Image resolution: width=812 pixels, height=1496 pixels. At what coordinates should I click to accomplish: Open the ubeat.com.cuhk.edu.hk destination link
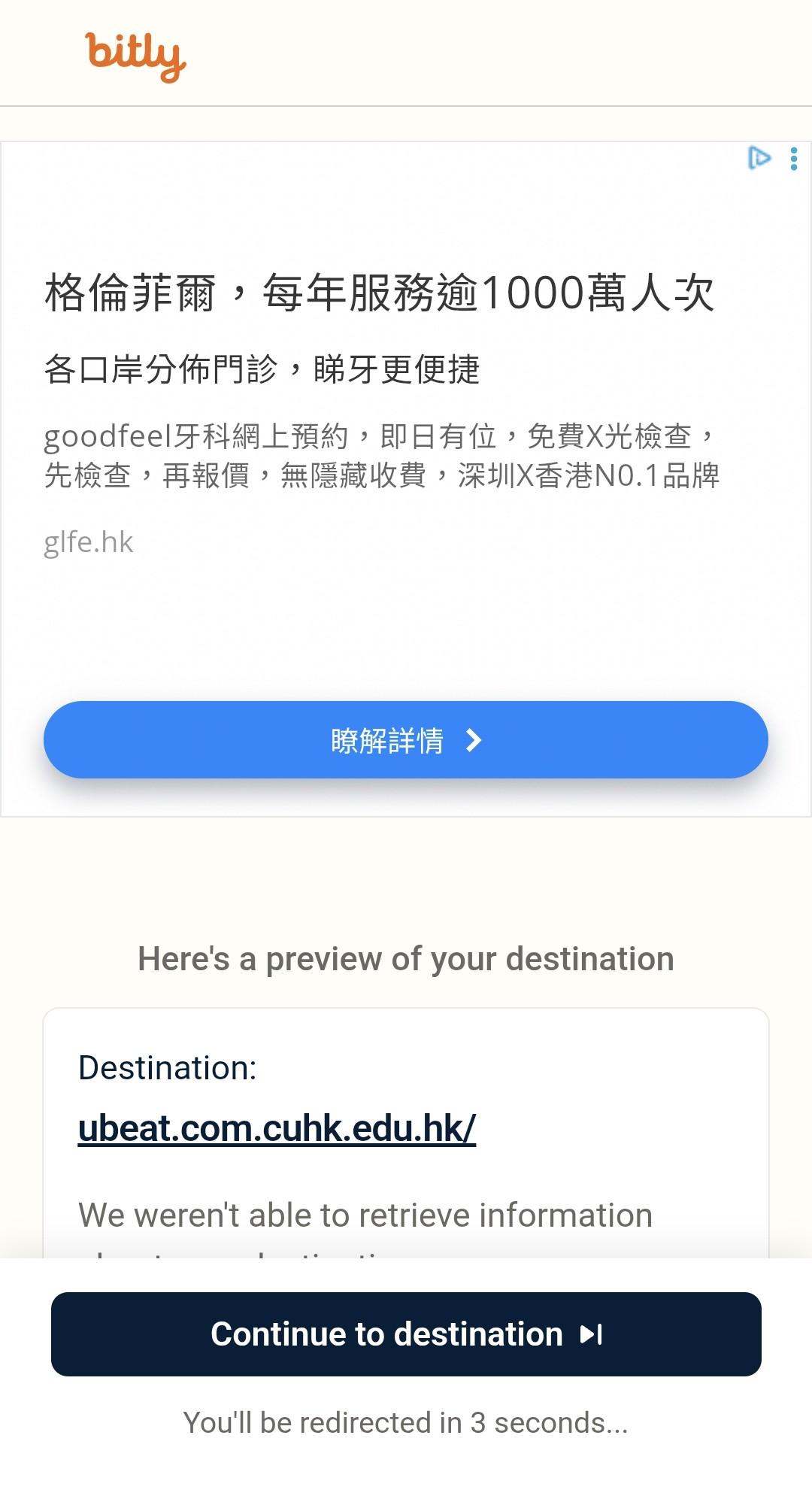277,1128
